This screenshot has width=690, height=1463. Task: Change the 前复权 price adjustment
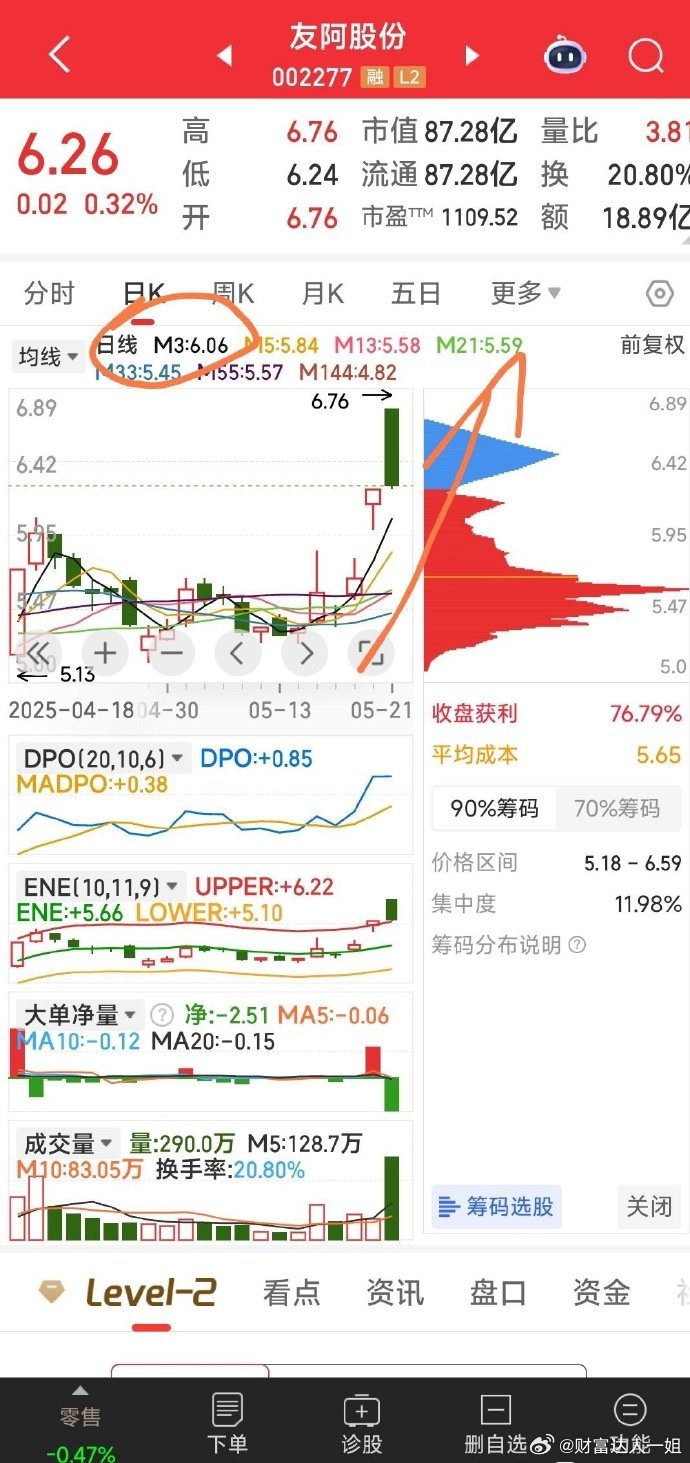click(x=652, y=345)
